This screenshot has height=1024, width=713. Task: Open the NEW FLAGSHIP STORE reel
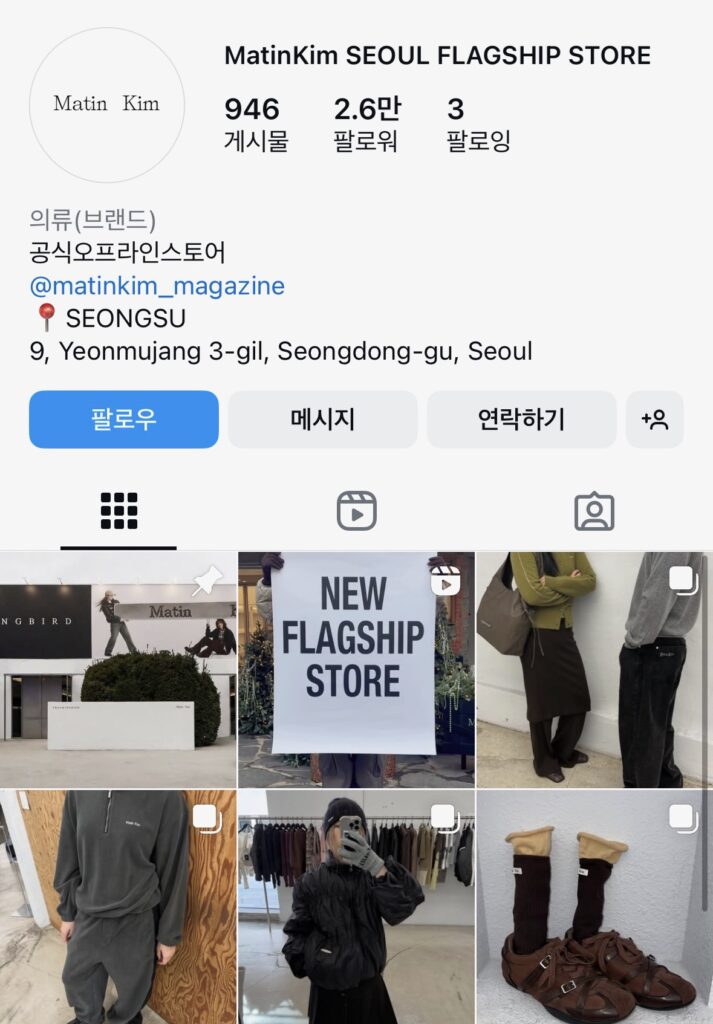tap(356, 670)
